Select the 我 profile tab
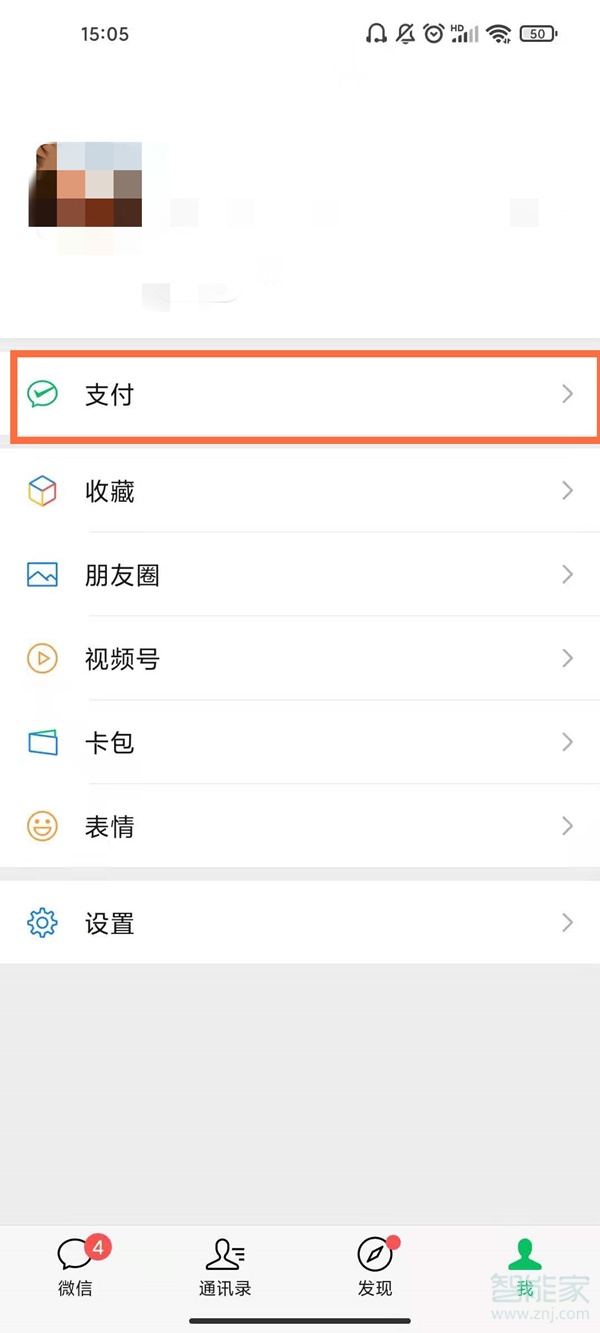This screenshot has width=600, height=1333. click(x=525, y=1266)
